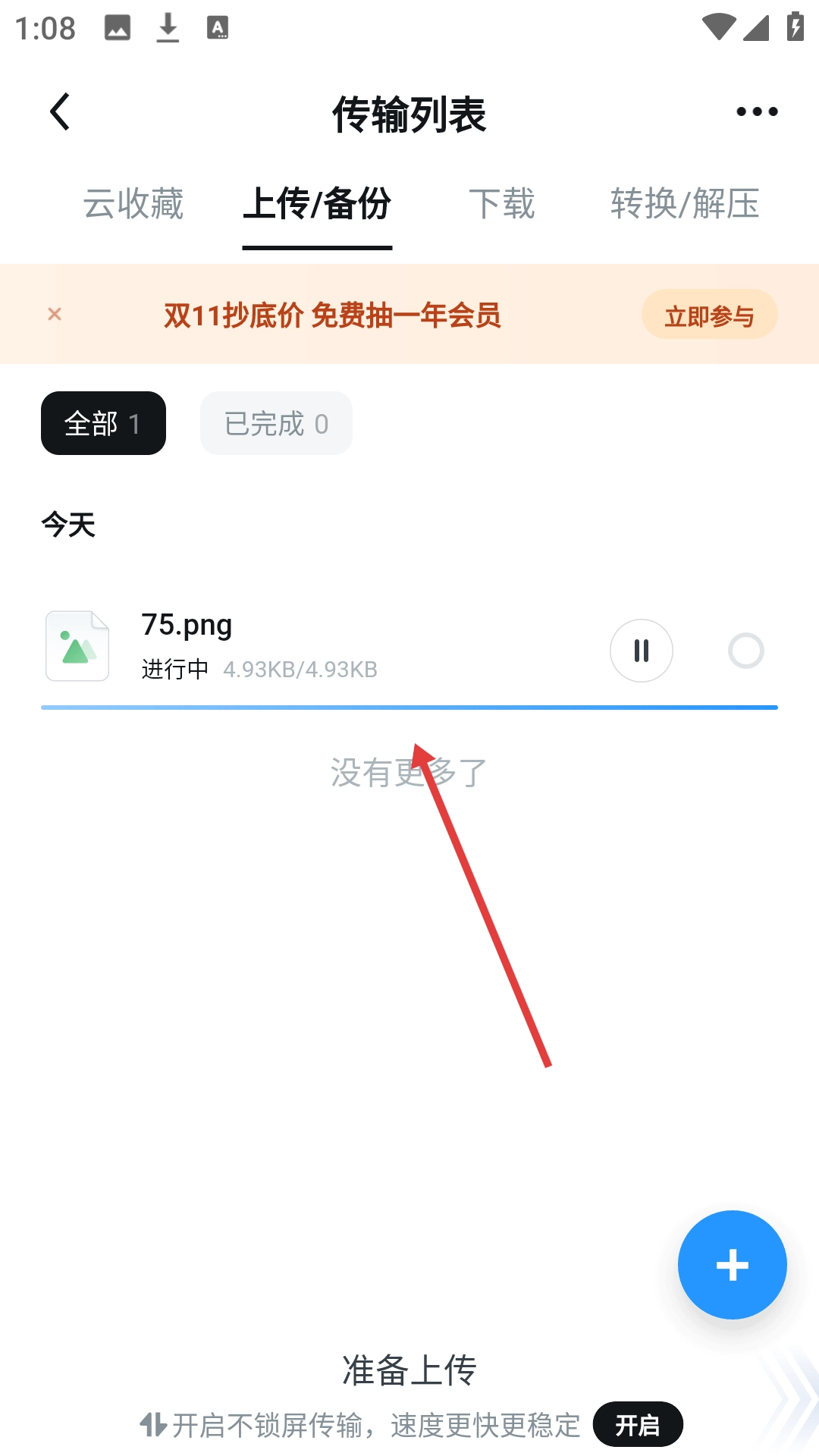The width and height of the screenshot is (819, 1456).
Task: Enable 不锁屏传输 with the 开启 button
Action: coord(637,1425)
